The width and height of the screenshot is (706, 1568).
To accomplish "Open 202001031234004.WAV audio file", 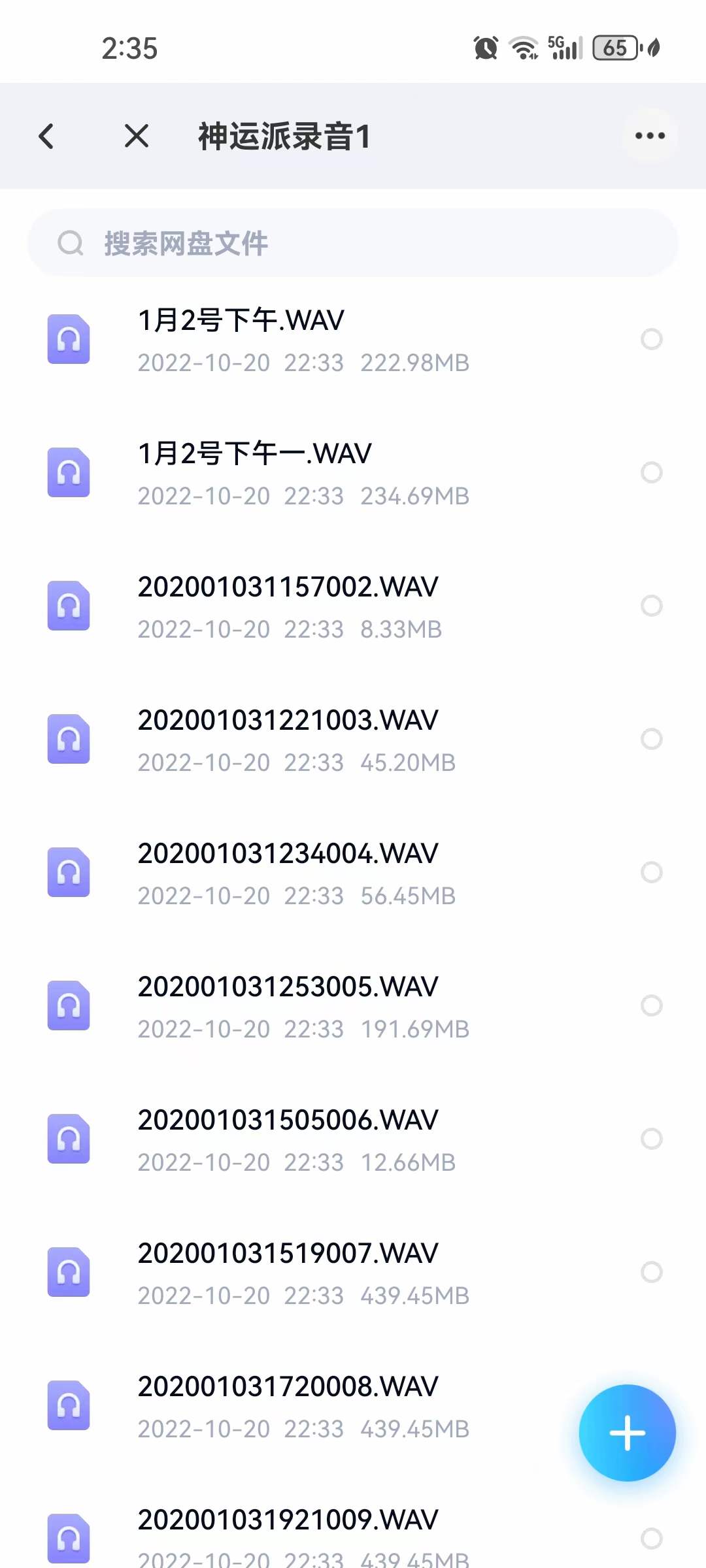I will 353,873.
